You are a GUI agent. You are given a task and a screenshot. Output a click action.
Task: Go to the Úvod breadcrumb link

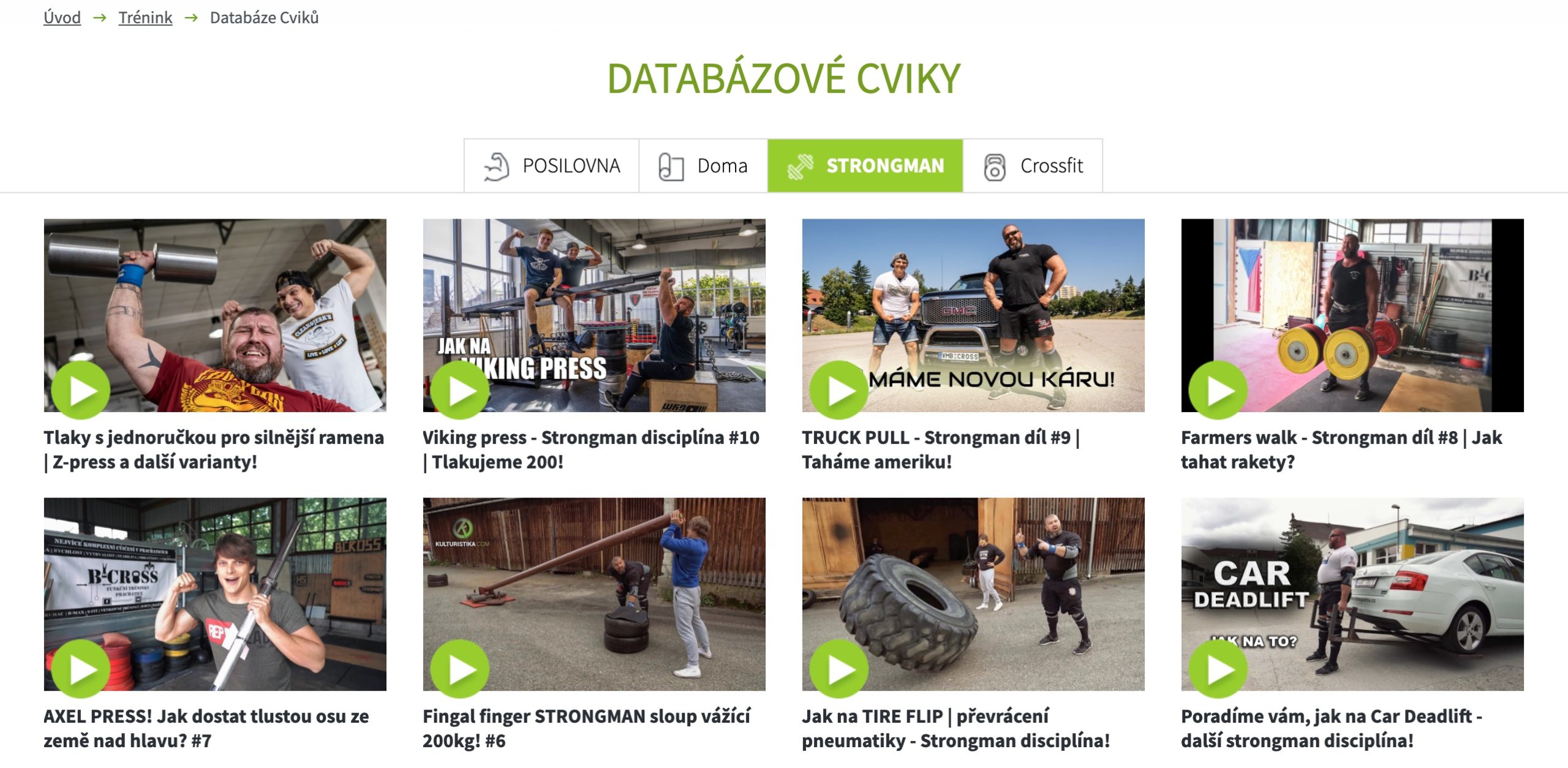coord(62,17)
